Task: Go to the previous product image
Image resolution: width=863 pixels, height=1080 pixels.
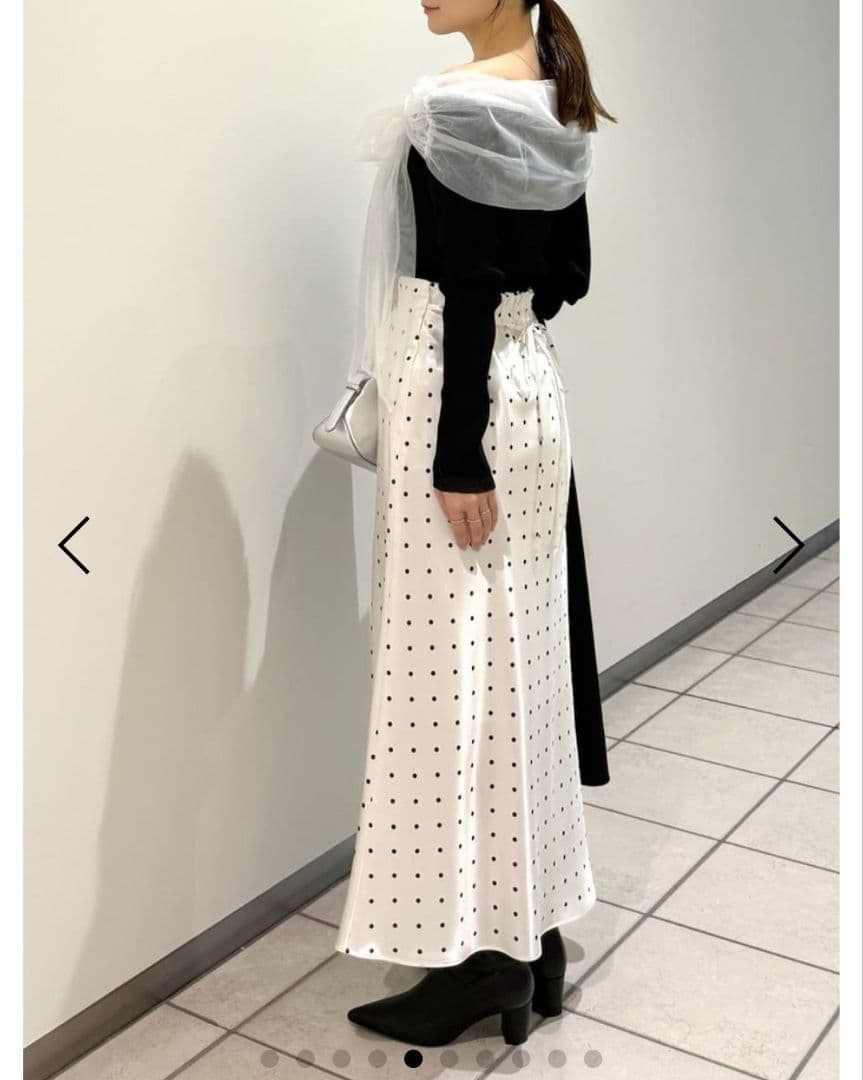Action: pos(74,545)
